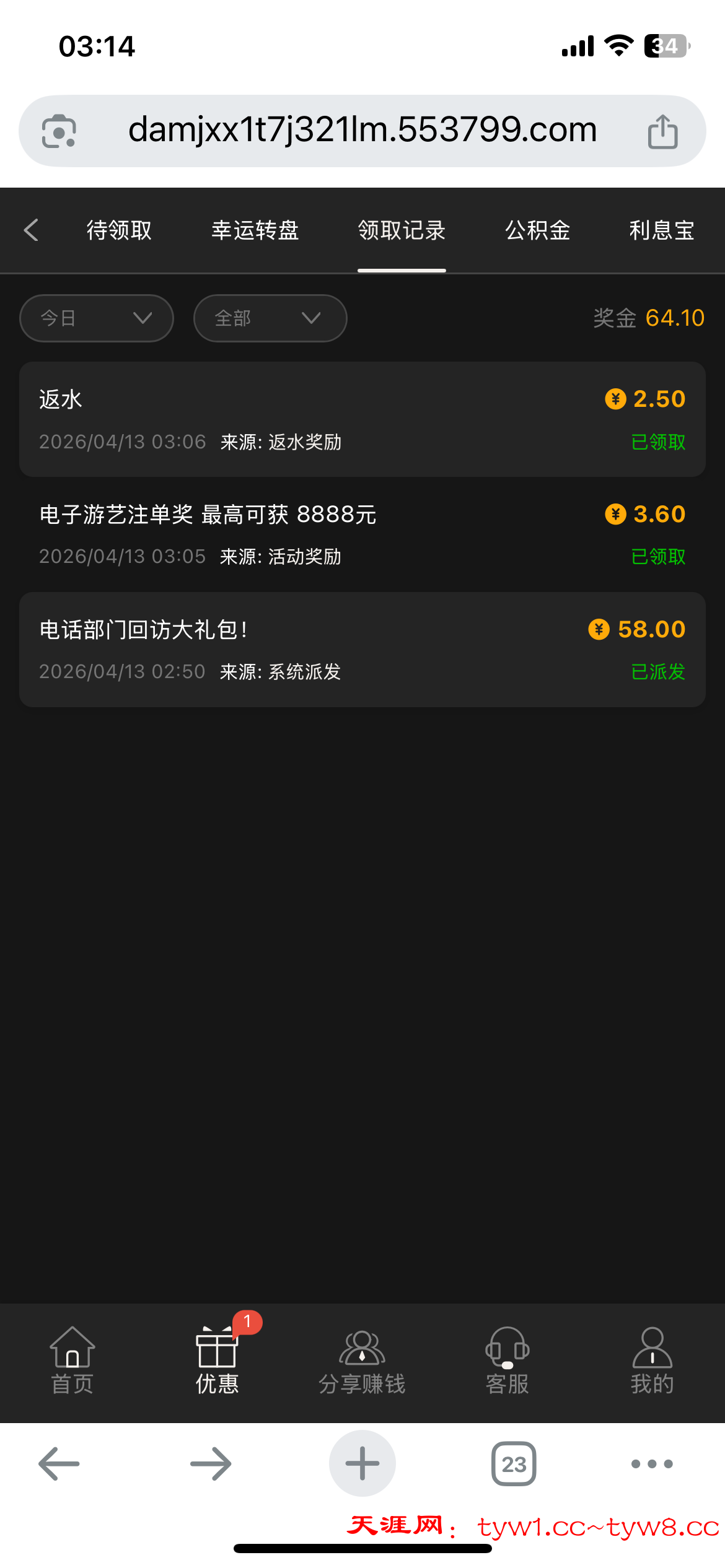
Task: Open the 优惠 promotions tab
Action: tap(217, 1361)
